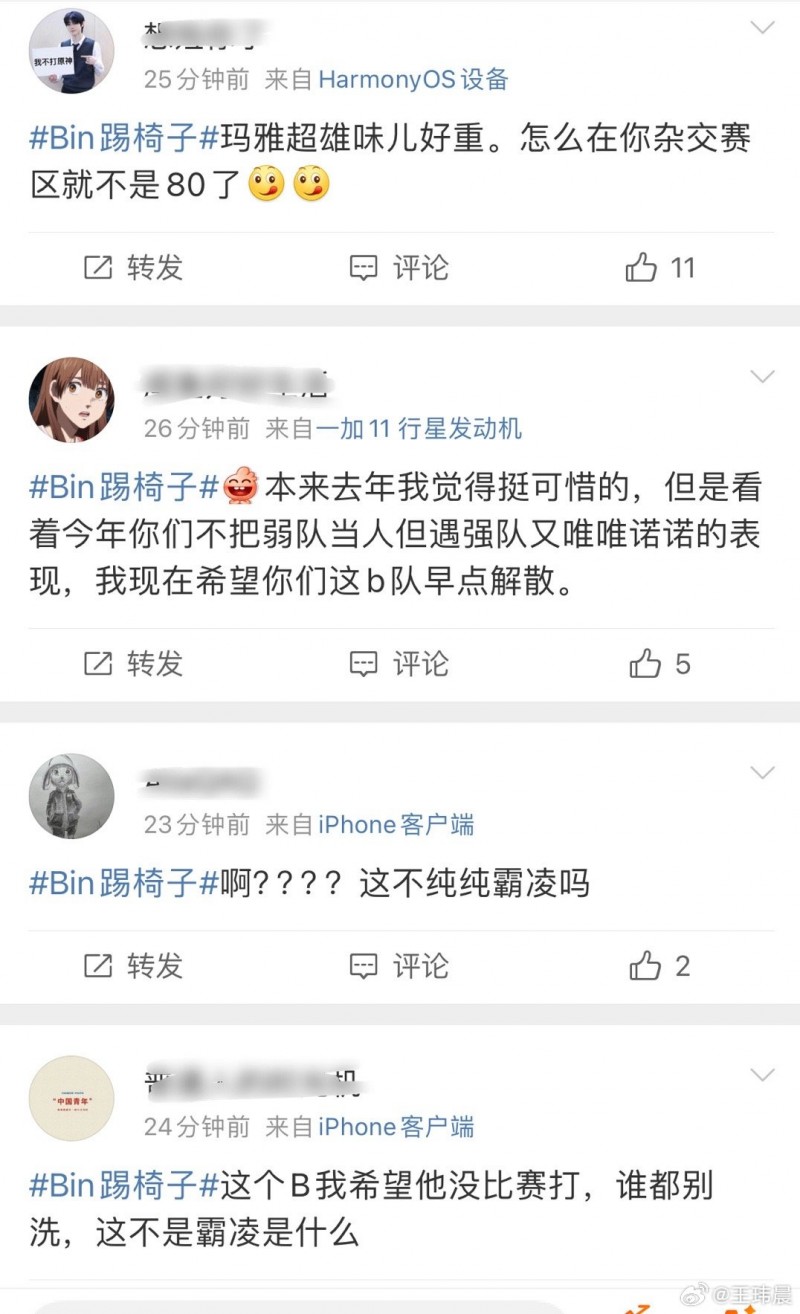
Task: Open the grey avatar of the 23分钟前 poster
Action: pos(71,796)
